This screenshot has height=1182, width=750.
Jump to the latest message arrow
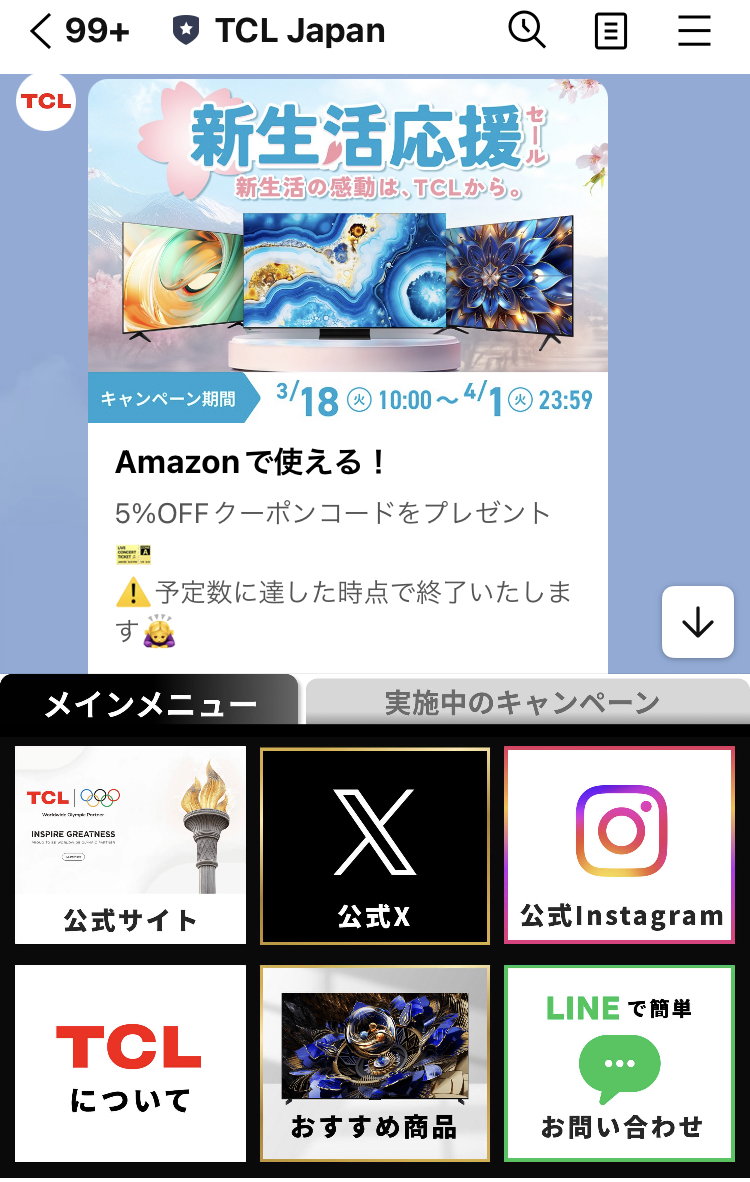click(x=697, y=622)
